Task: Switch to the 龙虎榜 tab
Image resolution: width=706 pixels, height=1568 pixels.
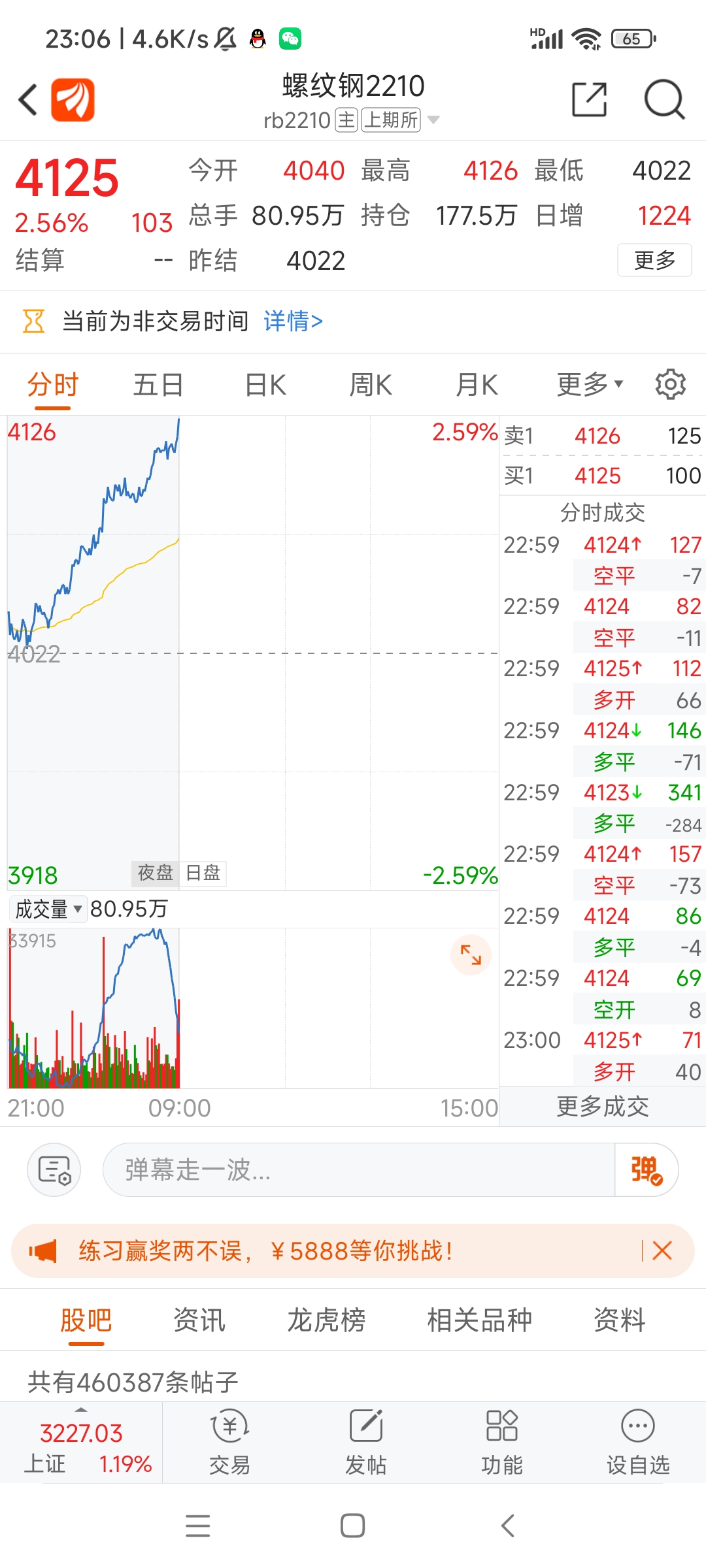Action: click(326, 1320)
